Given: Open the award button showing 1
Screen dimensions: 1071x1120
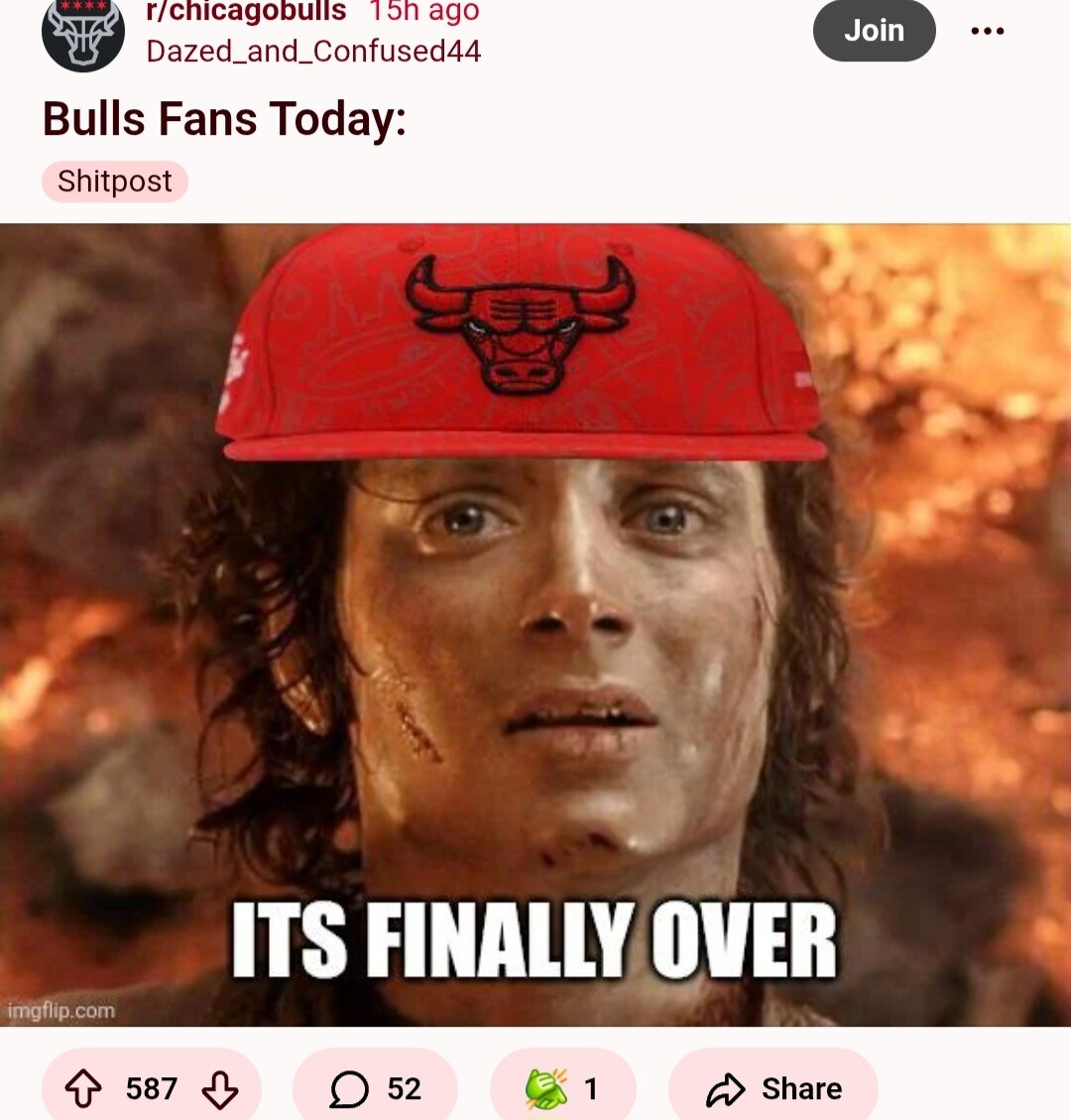Looking at the screenshot, I should click(x=562, y=1088).
